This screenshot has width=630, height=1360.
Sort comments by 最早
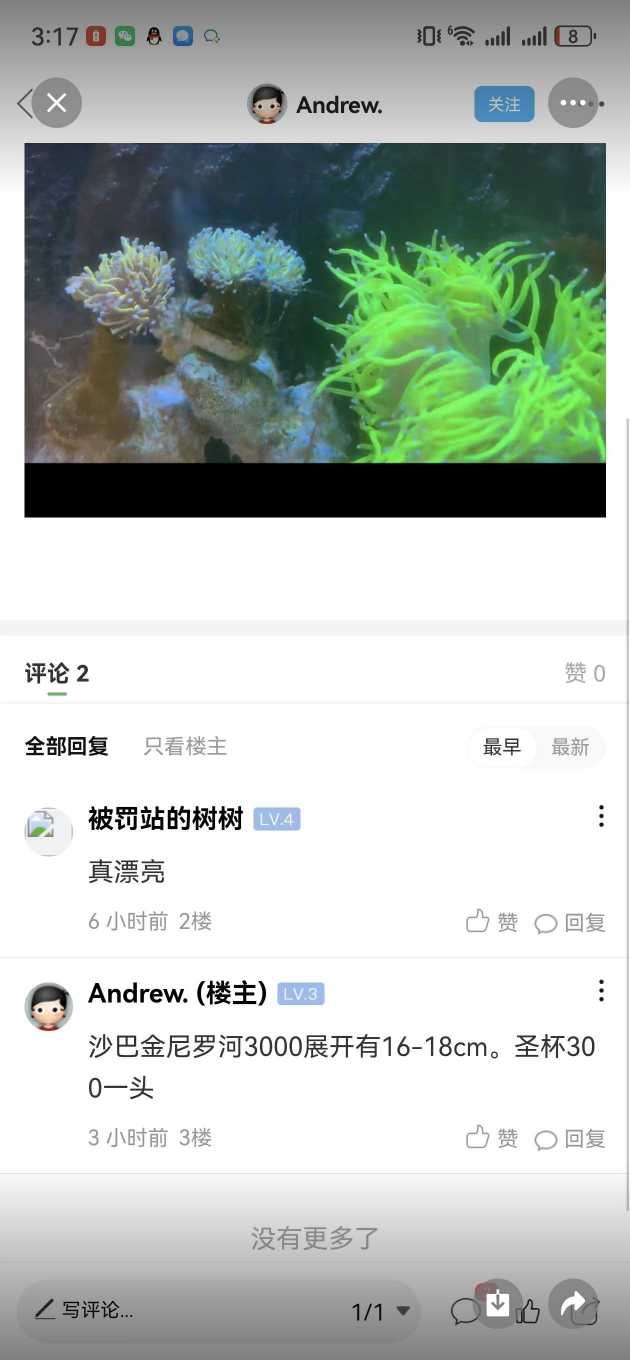pos(502,747)
